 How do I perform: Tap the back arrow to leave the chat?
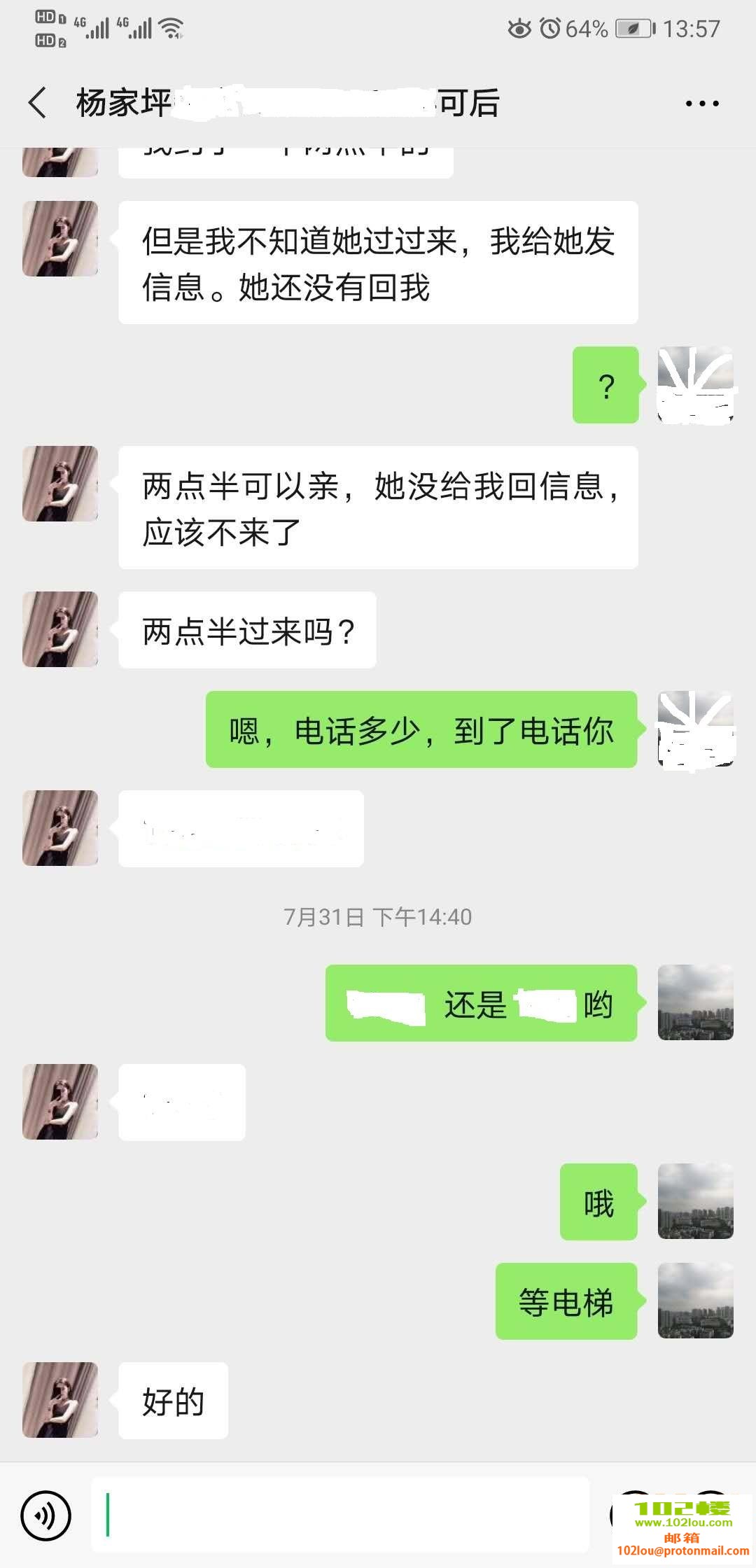pos(36,101)
